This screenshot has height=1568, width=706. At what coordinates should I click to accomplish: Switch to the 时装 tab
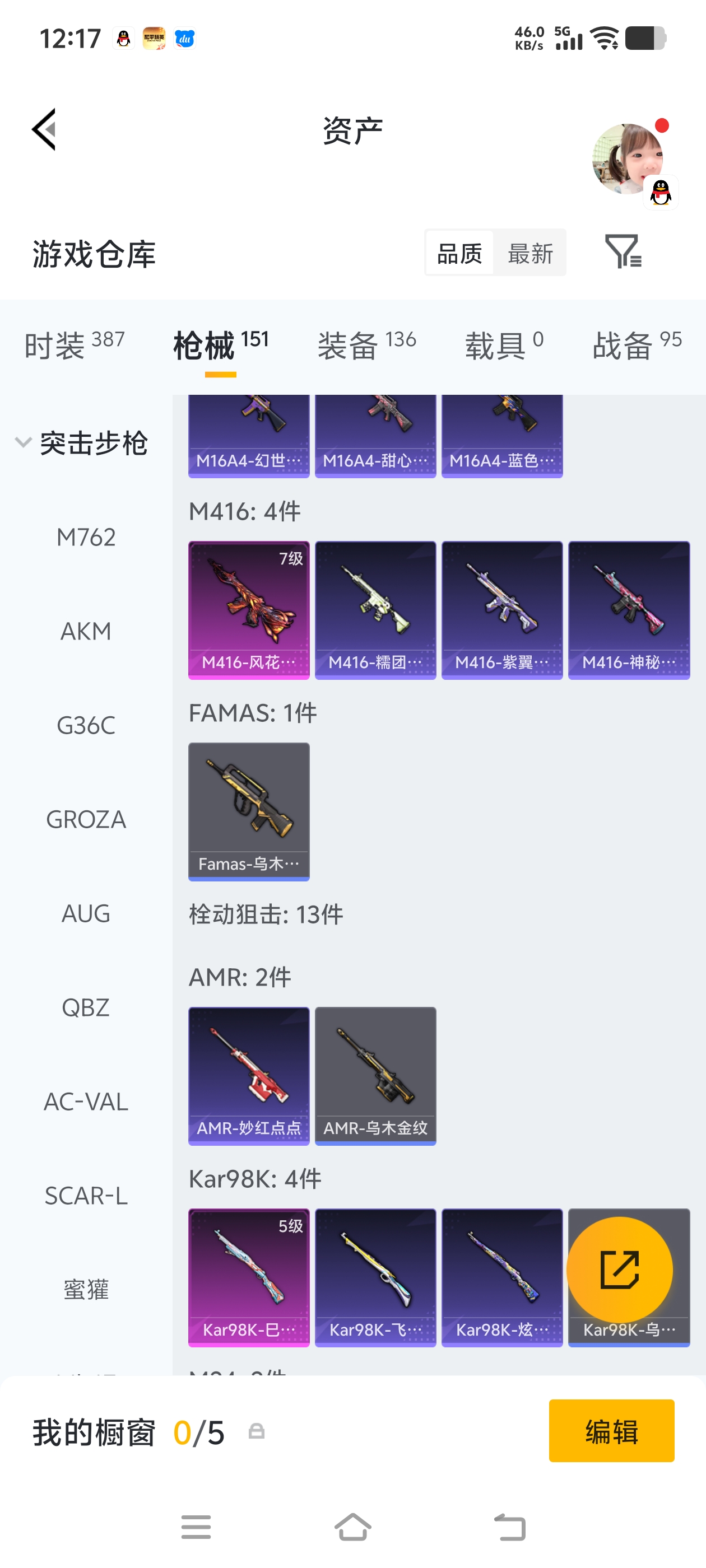[x=75, y=344]
